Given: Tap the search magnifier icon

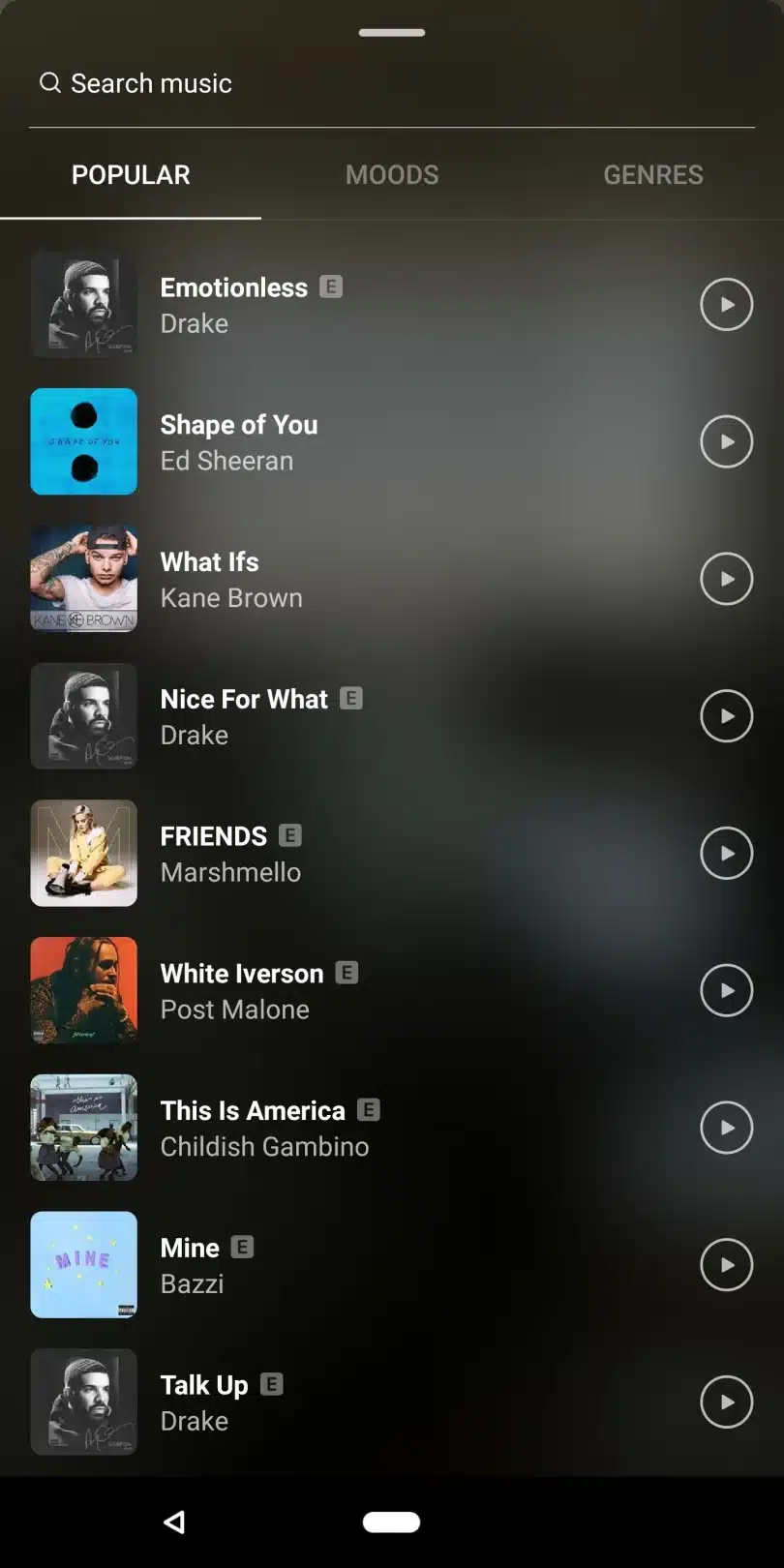Looking at the screenshot, I should pyautogui.click(x=49, y=83).
